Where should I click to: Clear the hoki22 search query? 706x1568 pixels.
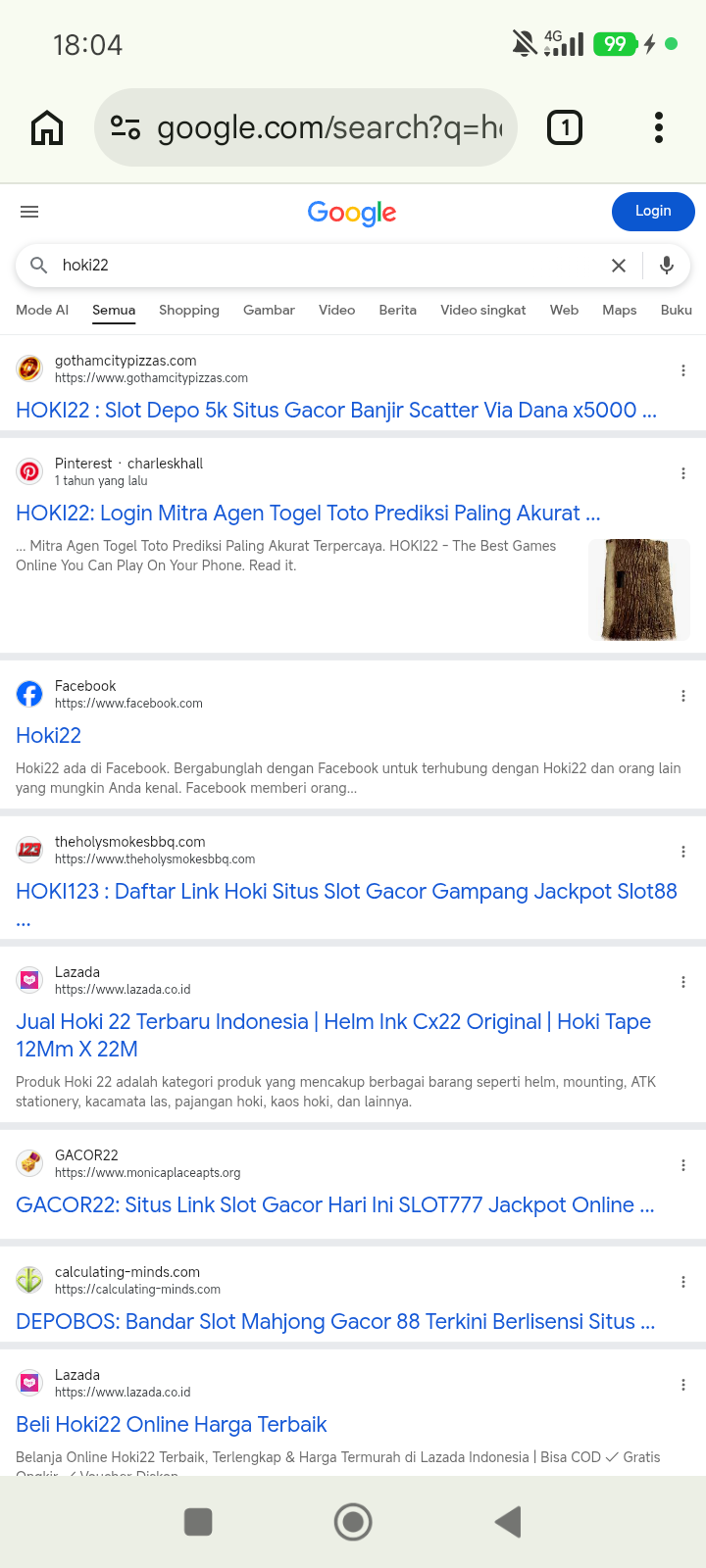click(x=619, y=266)
